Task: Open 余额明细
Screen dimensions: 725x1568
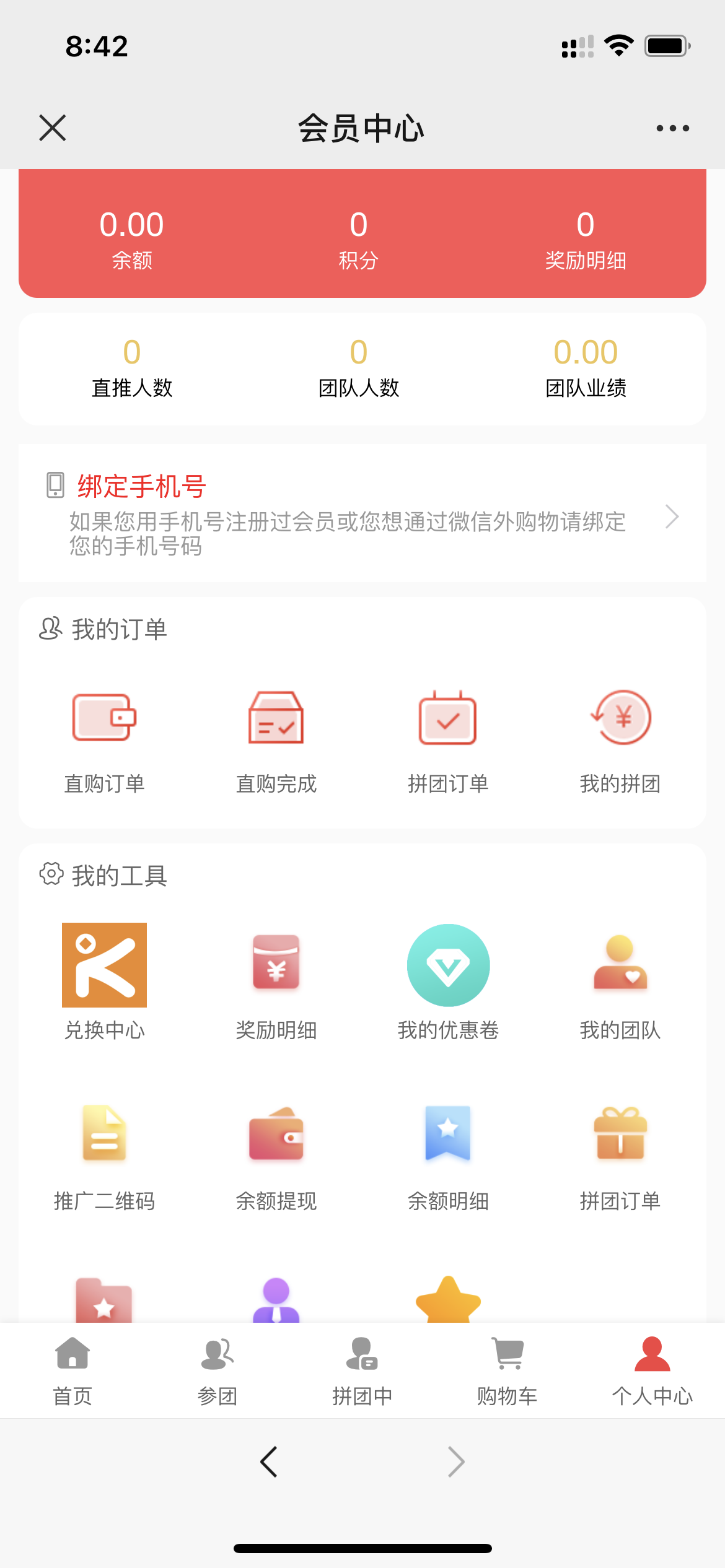Action: pyautogui.click(x=448, y=1158)
